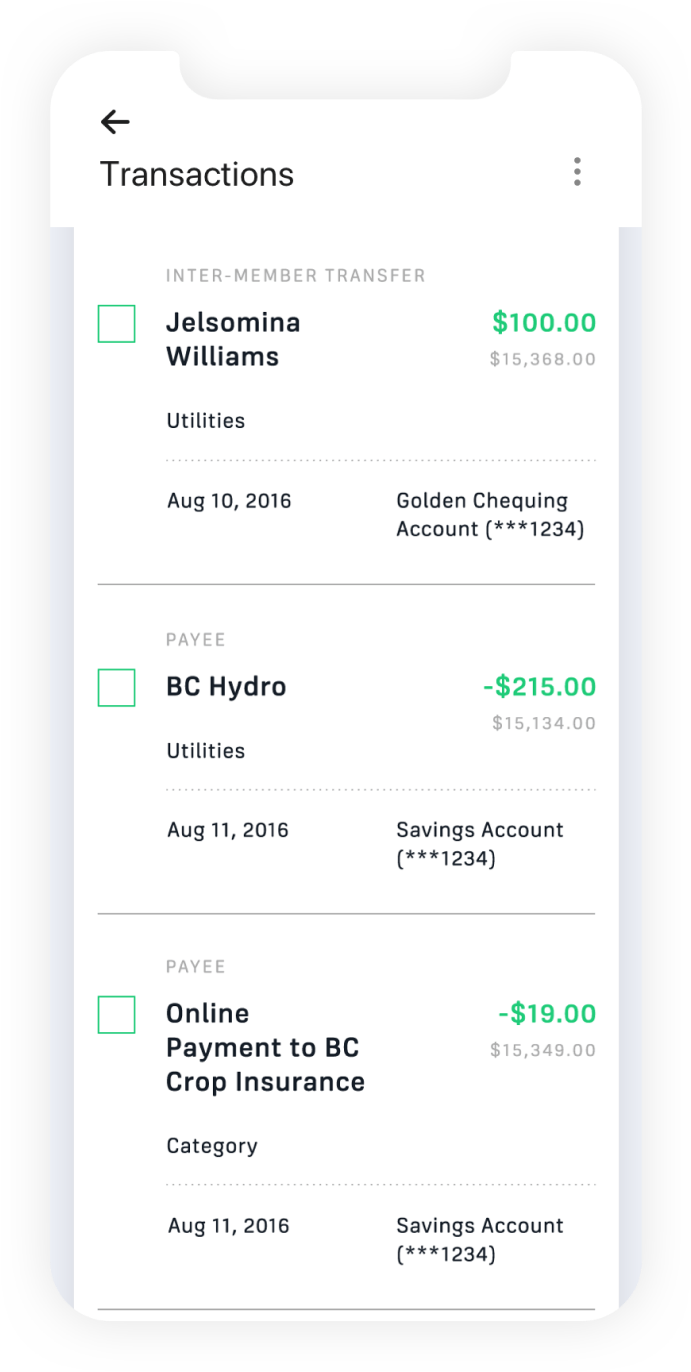Open the three-dot overflow menu
691x1372 pixels.
coord(577,172)
